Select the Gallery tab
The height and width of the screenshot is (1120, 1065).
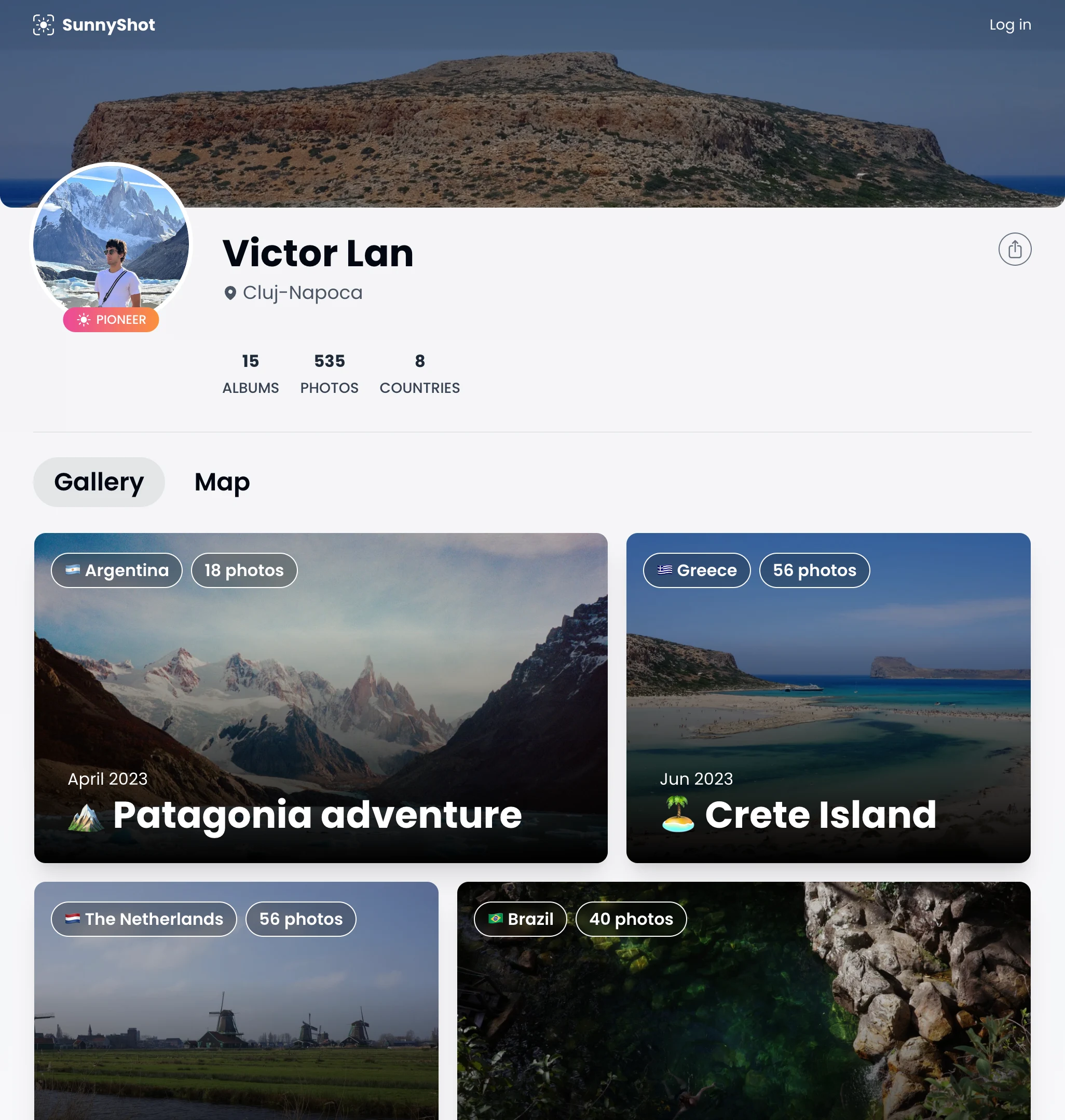[99, 482]
